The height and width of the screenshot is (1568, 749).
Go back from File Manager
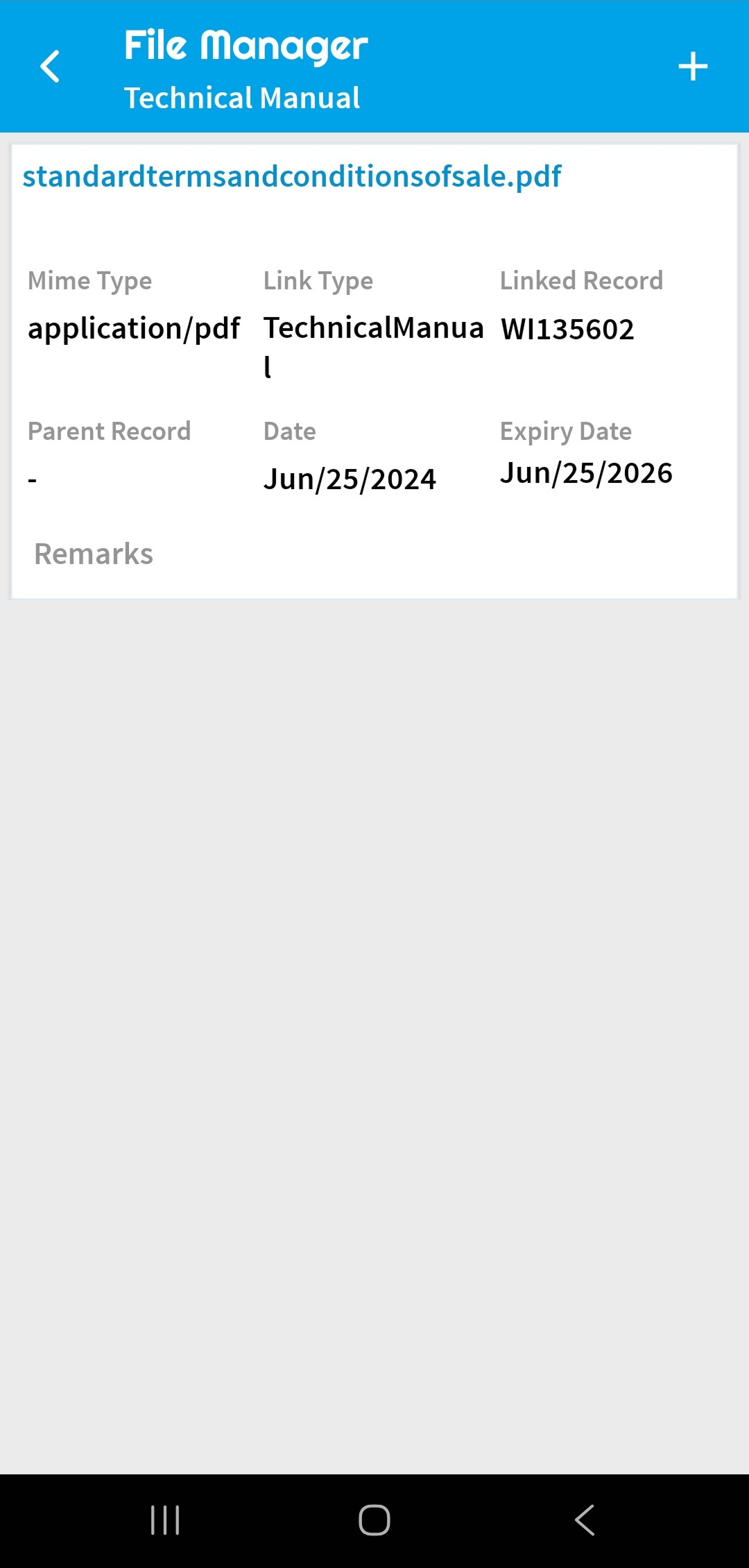[x=50, y=67]
